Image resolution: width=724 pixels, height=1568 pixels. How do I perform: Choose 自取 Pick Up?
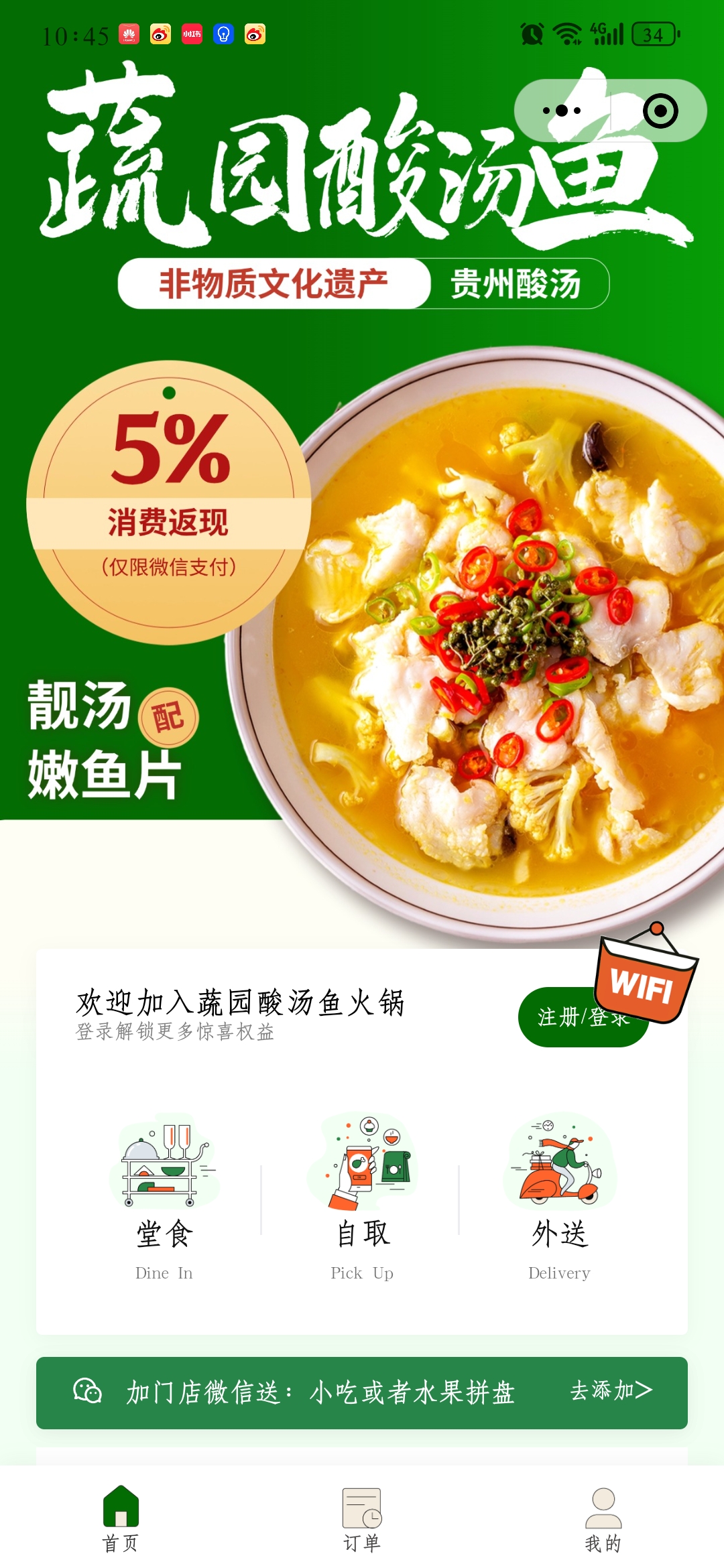click(x=362, y=1196)
